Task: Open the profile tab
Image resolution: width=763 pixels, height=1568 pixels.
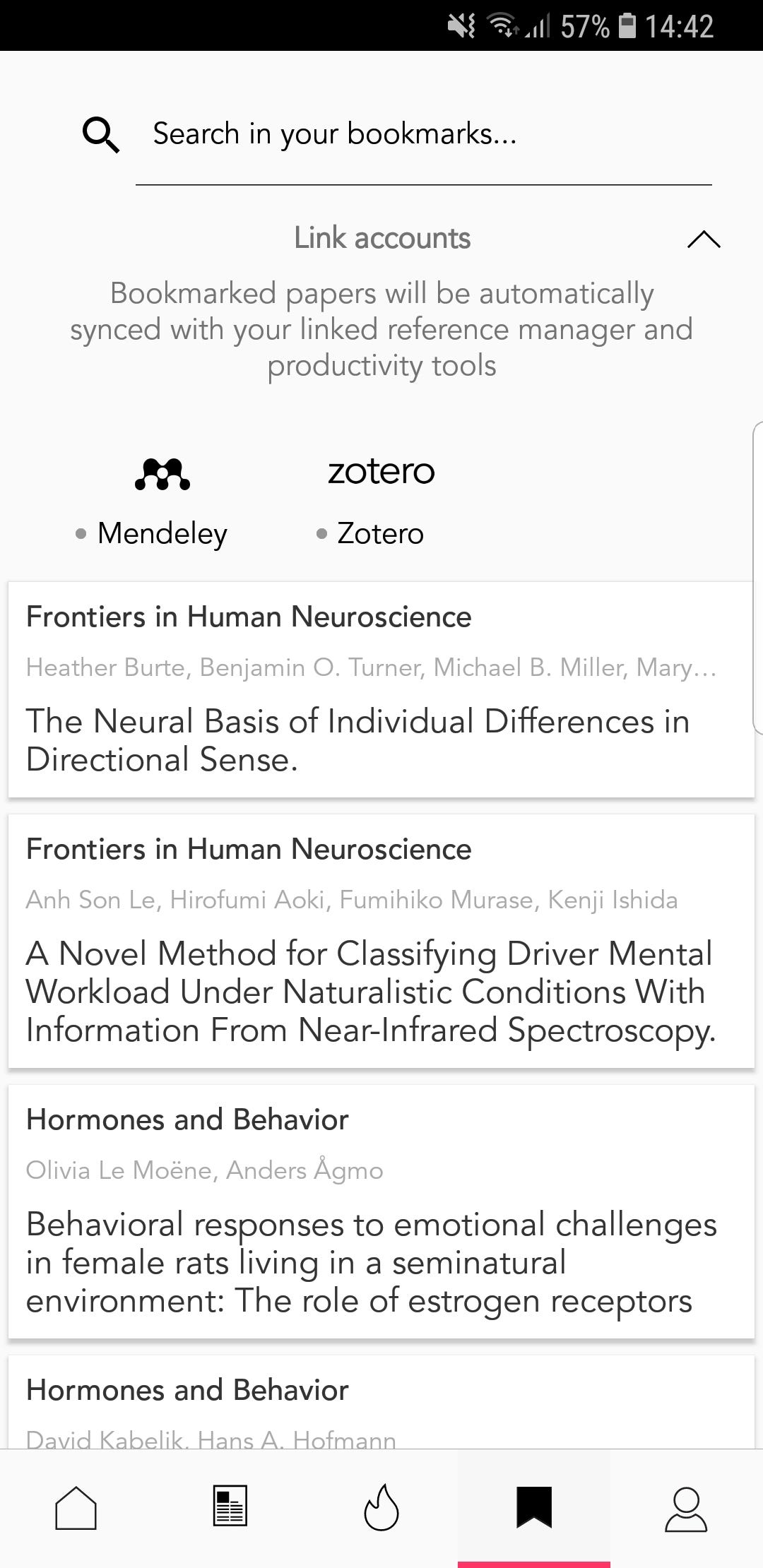Action: click(x=686, y=1508)
